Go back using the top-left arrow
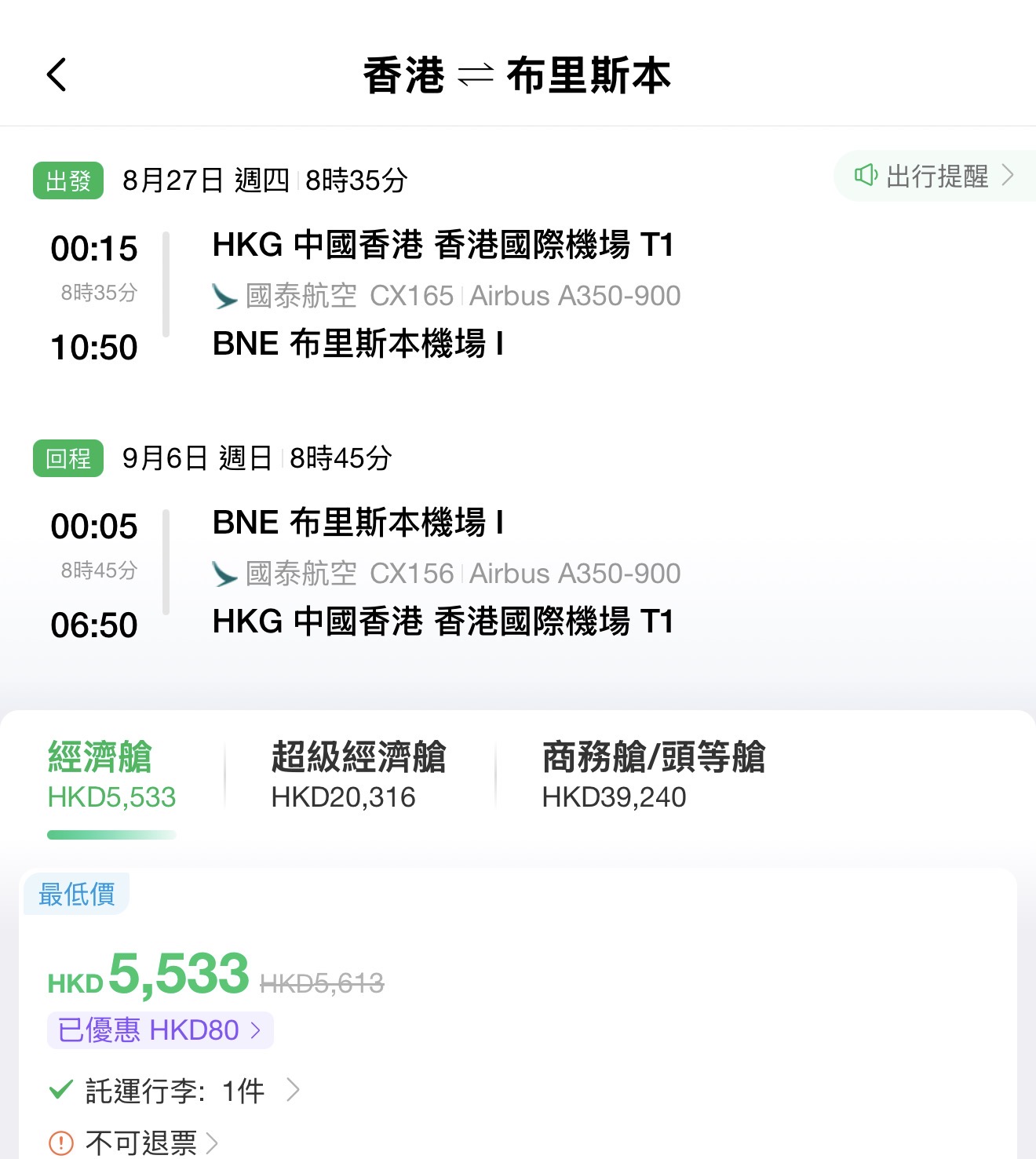 pyautogui.click(x=57, y=75)
